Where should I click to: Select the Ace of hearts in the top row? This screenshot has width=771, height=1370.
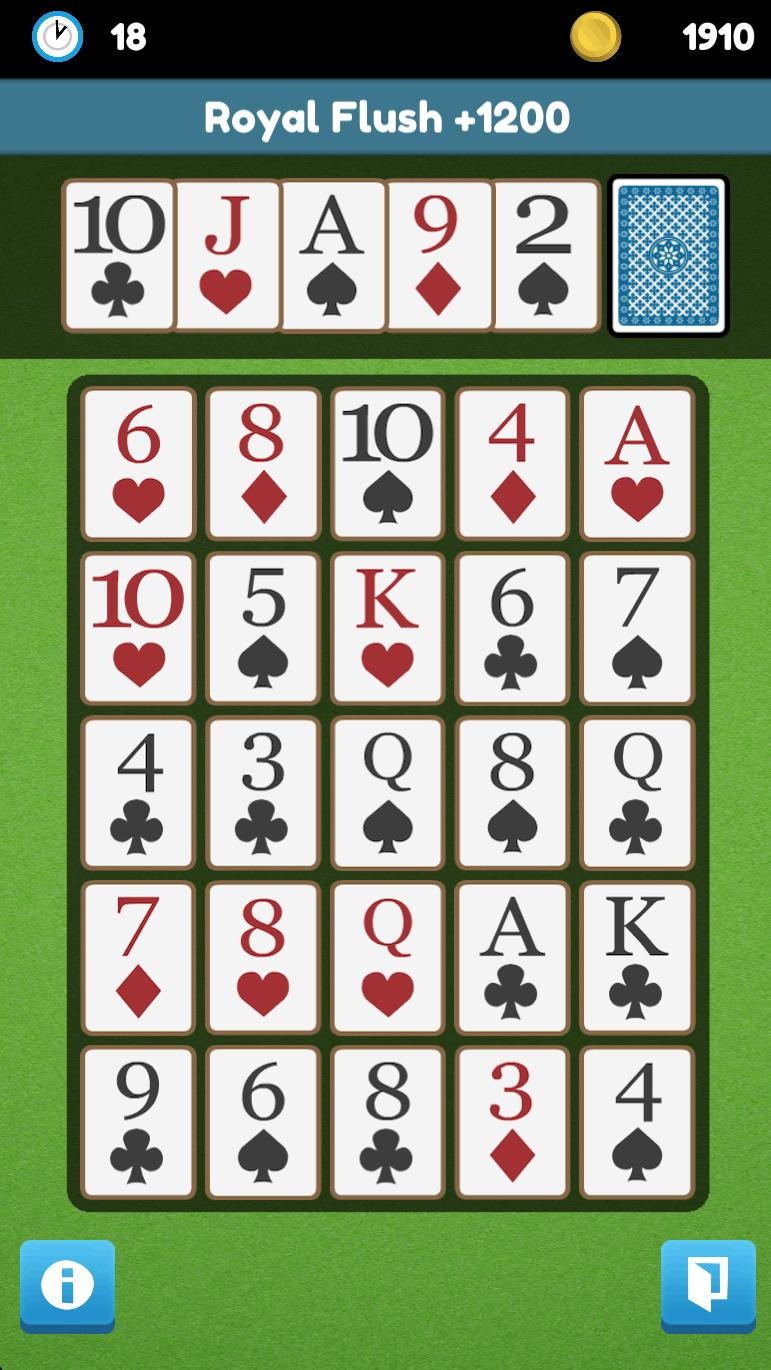tap(636, 463)
